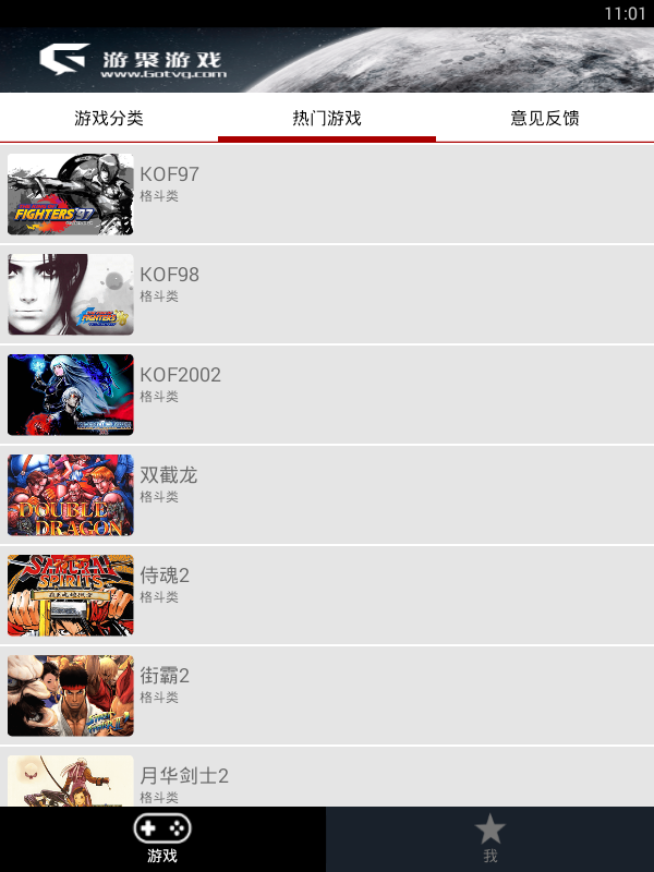
Task: Switch to the 游戏分类 tab
Action: (x=109, y=118)
